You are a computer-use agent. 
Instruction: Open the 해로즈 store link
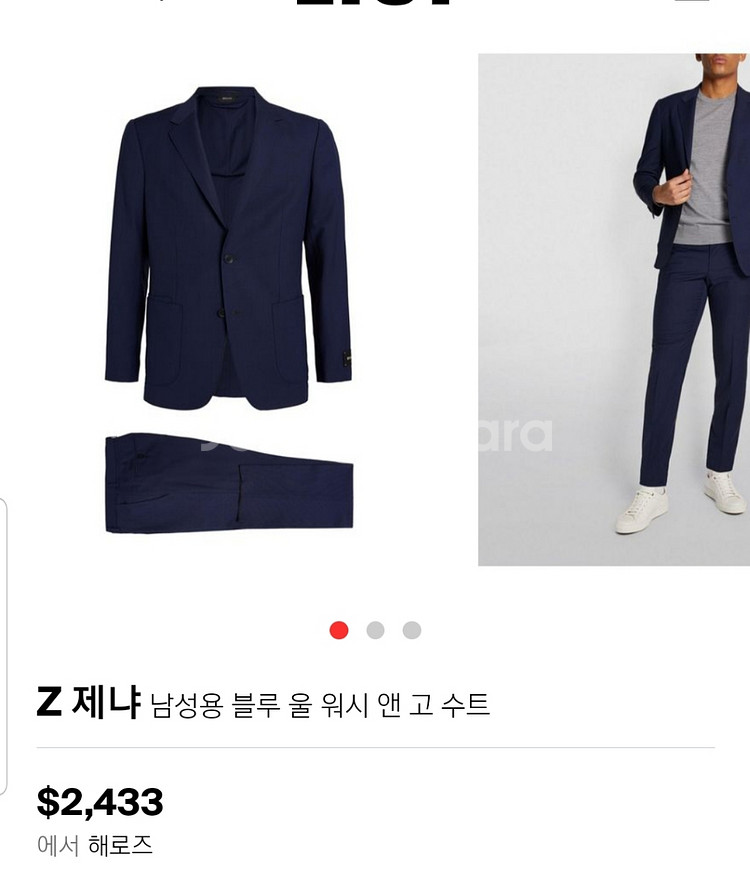120,845
